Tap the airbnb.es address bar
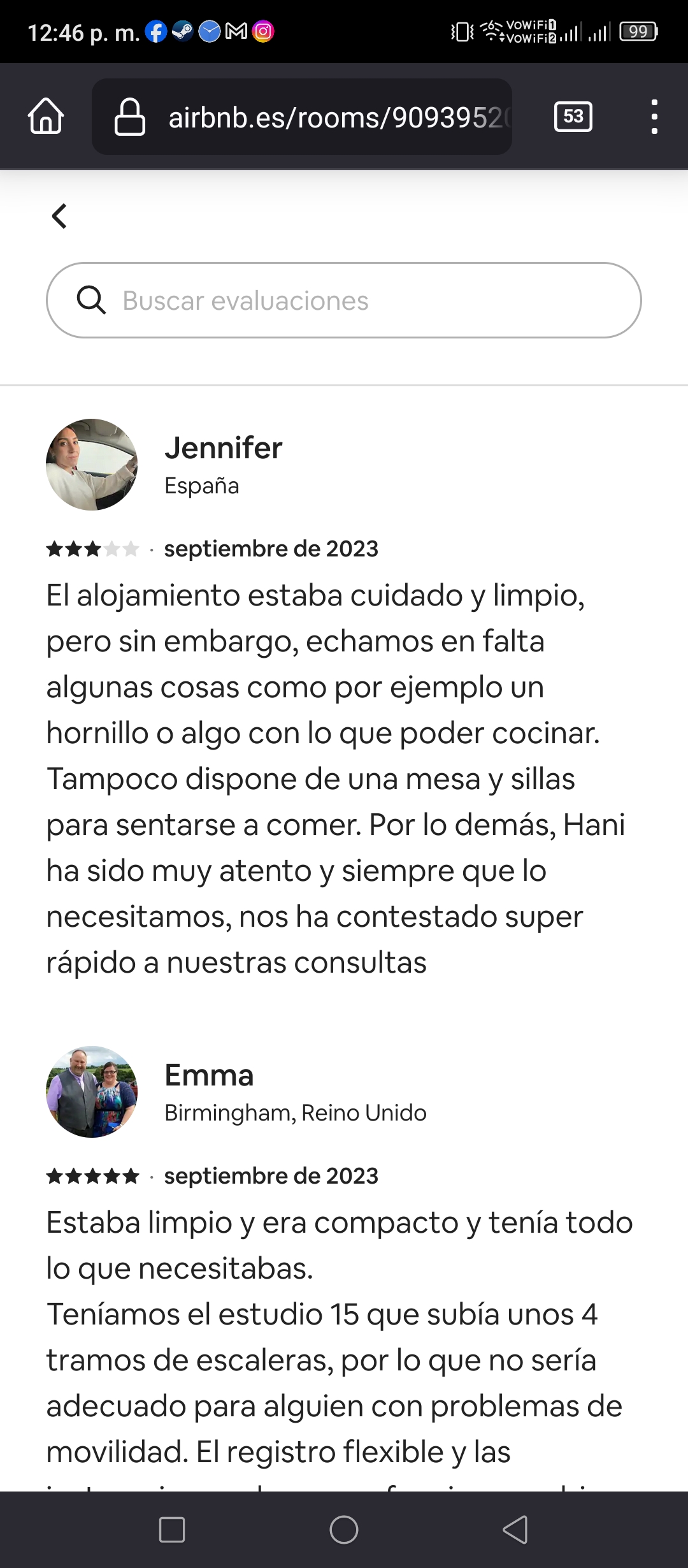Viewport: 688px width, 1568px height. pos(302,117)
